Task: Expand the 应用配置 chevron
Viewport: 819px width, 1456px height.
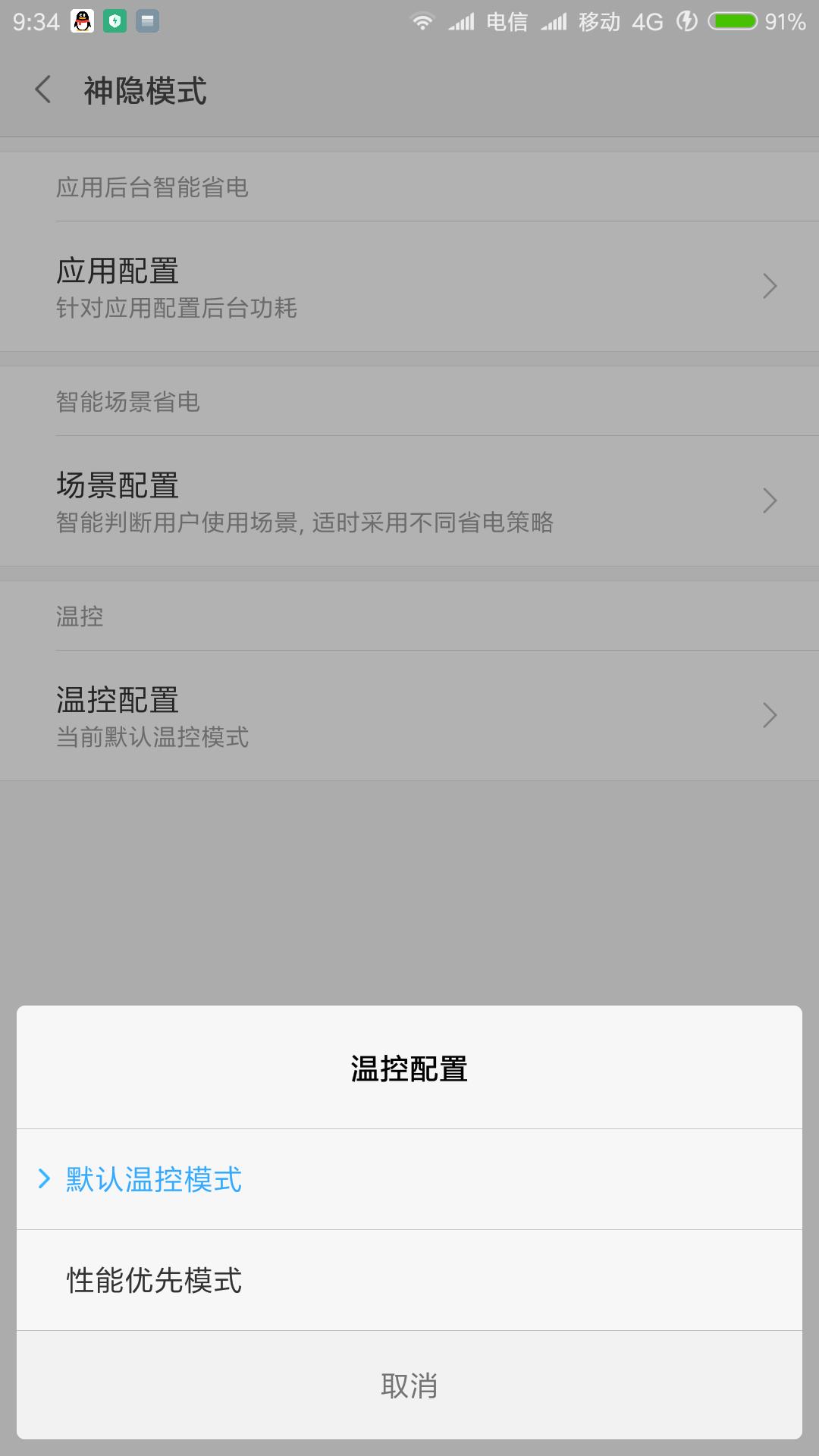Action: (x=770, y=284)
